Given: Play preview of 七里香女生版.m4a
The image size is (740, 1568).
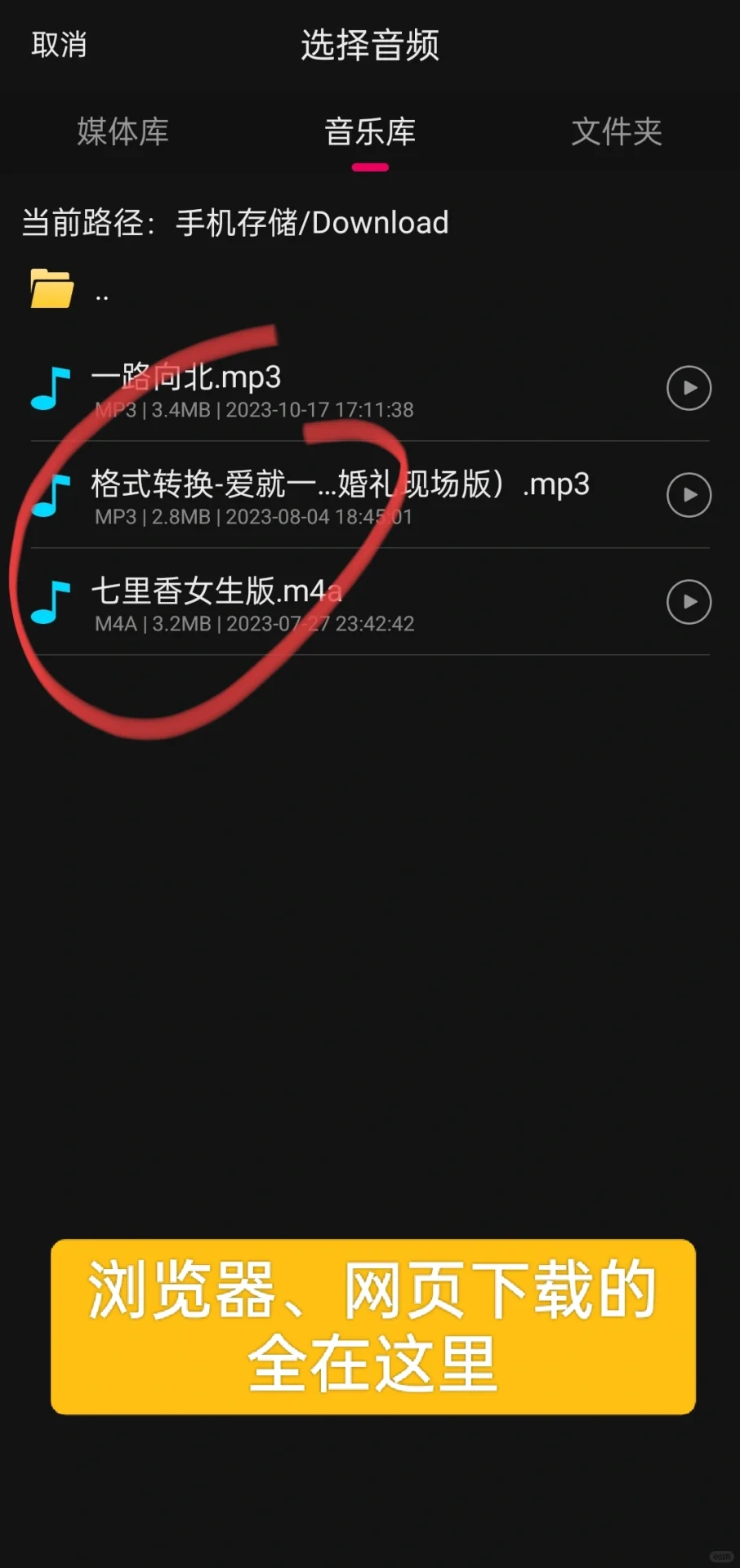Looking at the screenshot, I should pos(689,602).
